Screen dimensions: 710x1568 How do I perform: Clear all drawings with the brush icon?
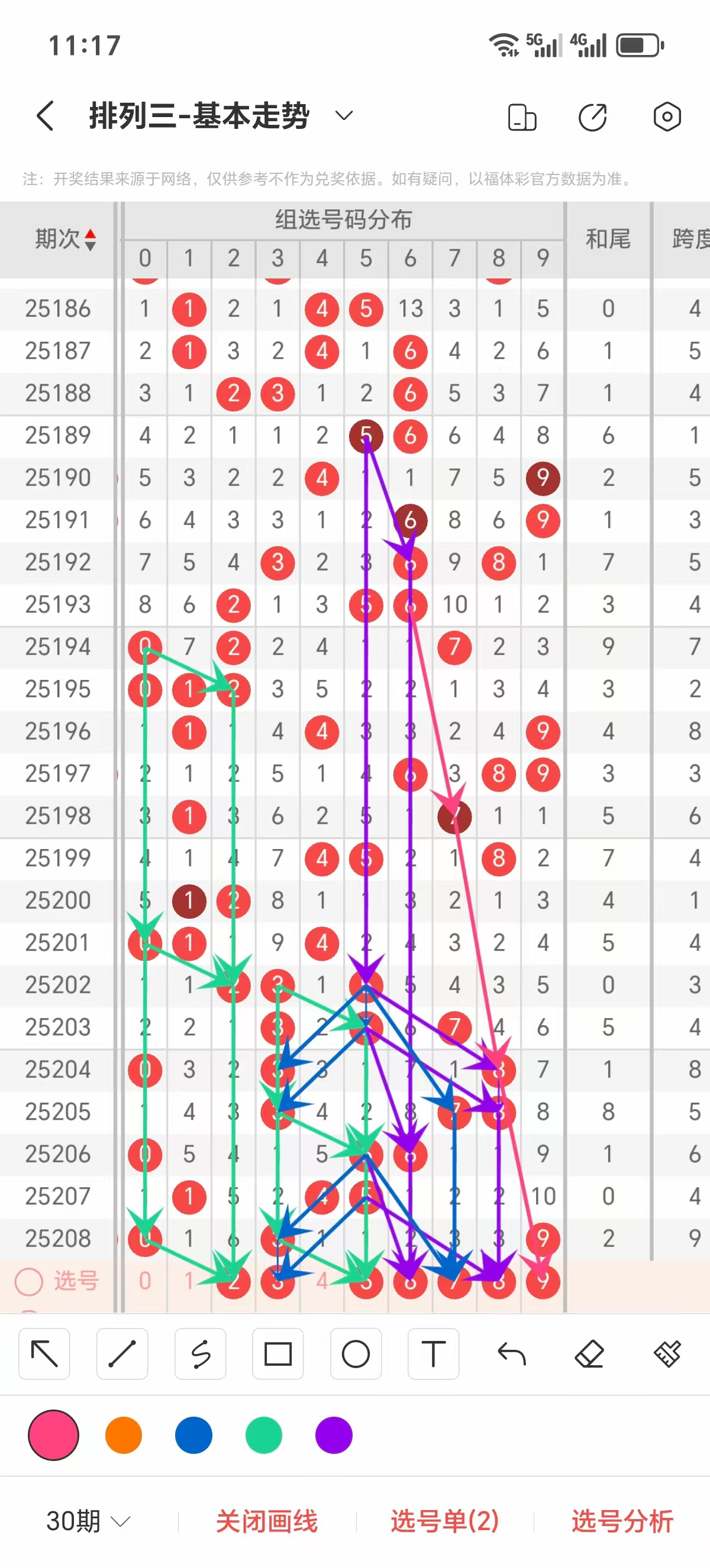(x=667, y=1354)
